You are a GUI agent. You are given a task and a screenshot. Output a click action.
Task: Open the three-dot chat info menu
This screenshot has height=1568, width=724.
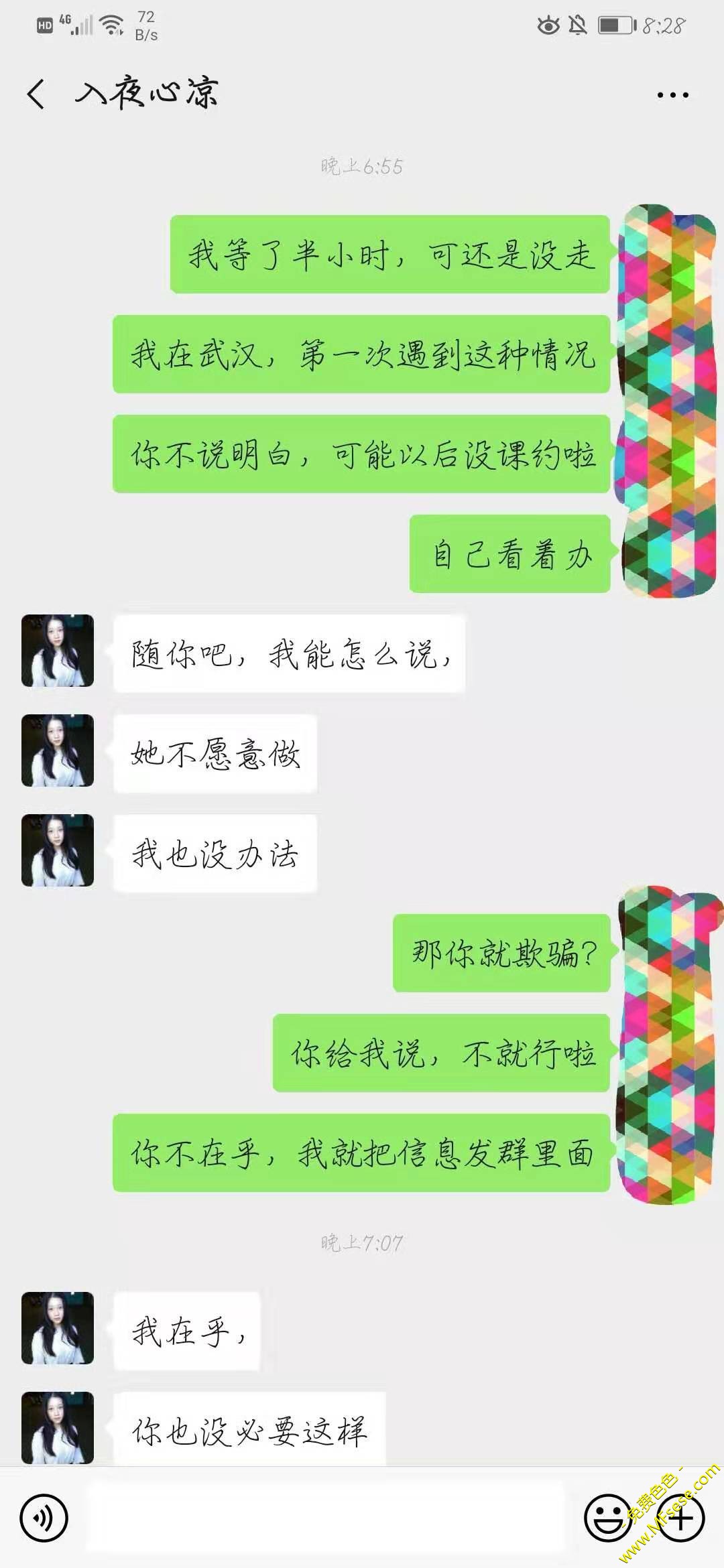(672, 95)
